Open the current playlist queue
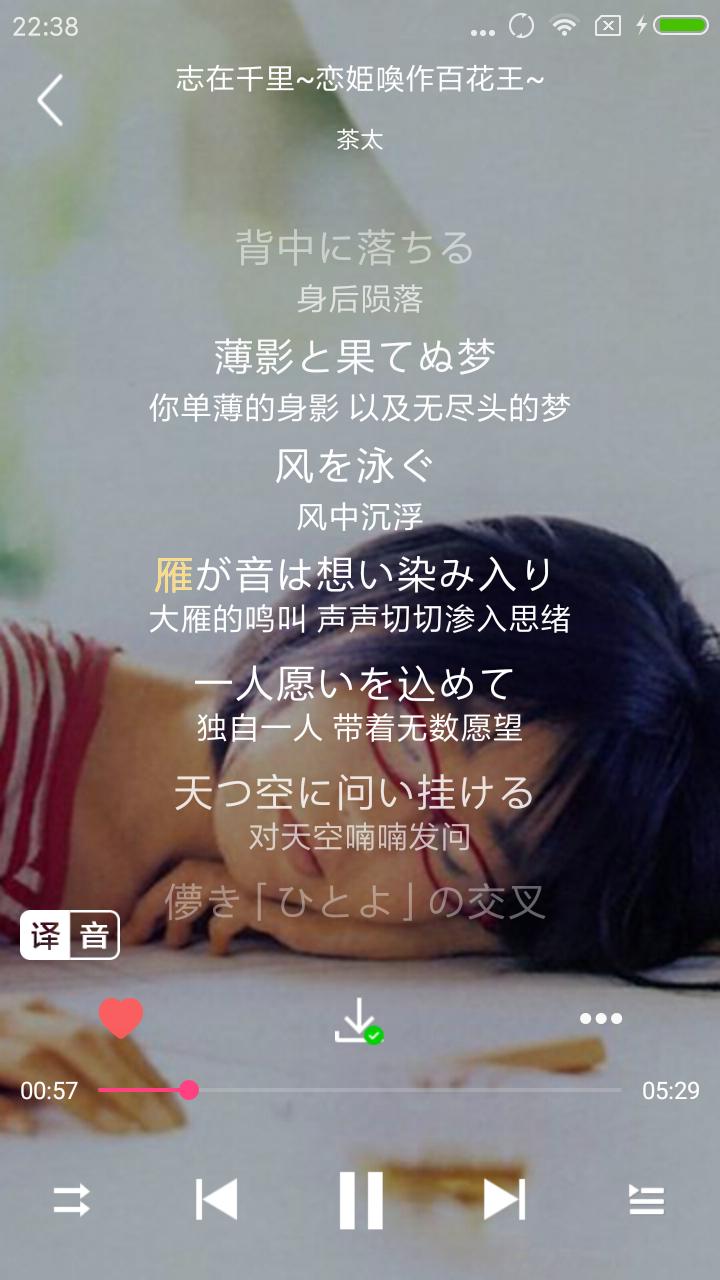The height and width of the screenshot is (1280, 720). 646,1199
